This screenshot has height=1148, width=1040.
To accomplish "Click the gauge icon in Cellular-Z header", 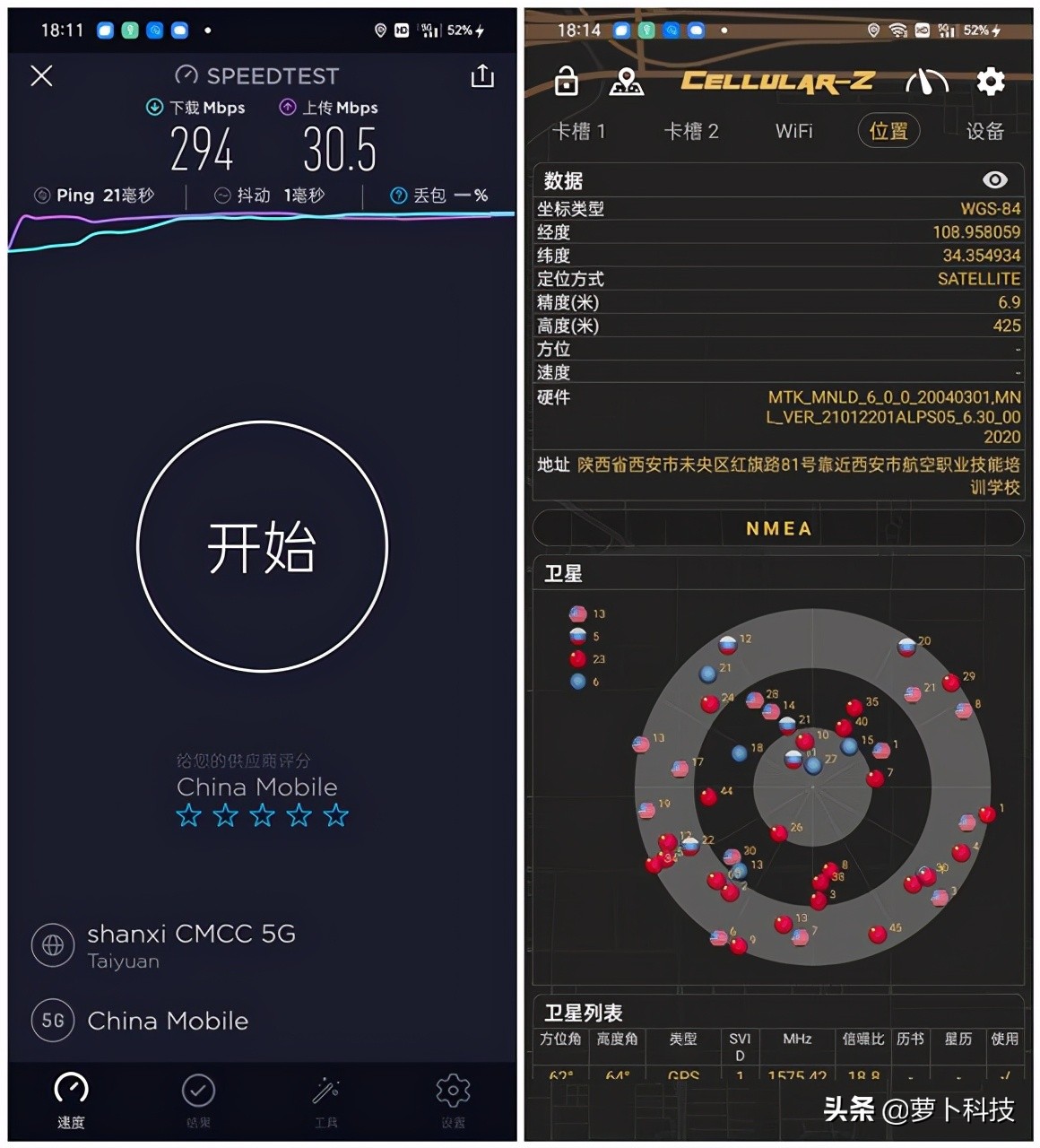I will point(925,82).
